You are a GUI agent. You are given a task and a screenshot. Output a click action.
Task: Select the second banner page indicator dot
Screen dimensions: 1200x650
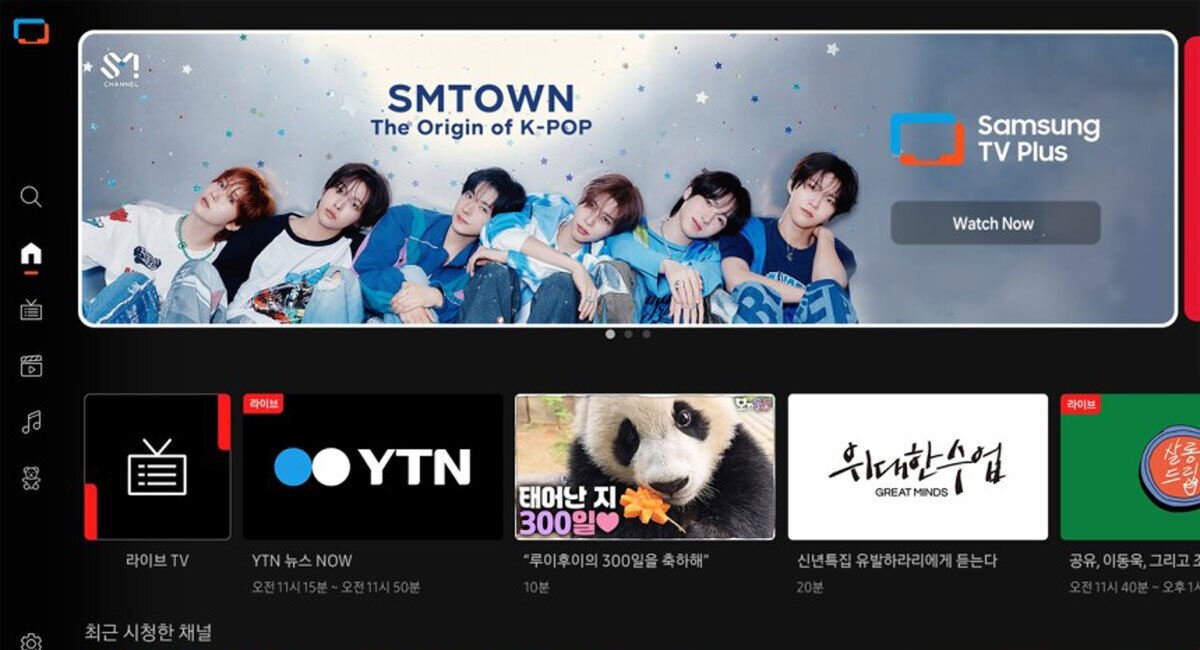628,334
